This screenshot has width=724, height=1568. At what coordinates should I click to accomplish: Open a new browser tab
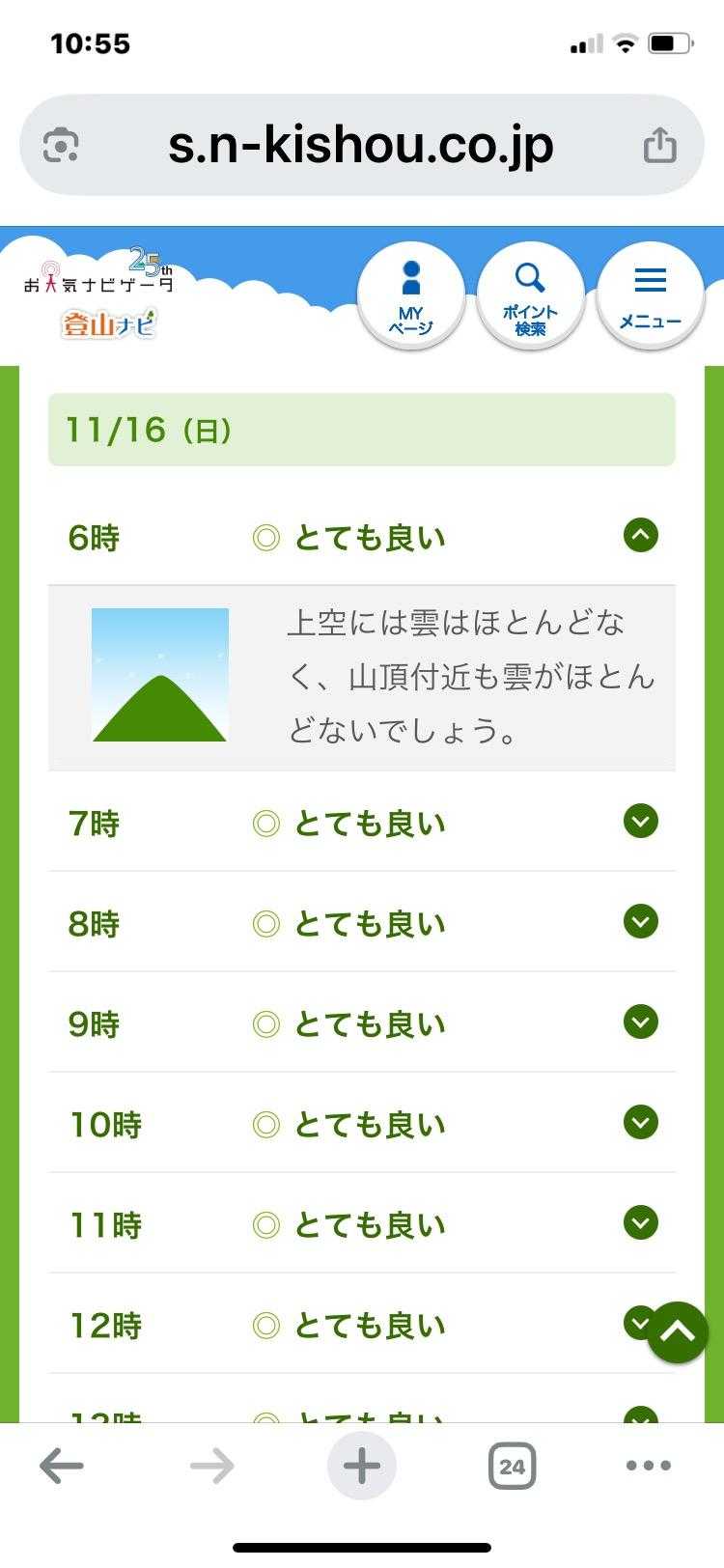[362, 1467]
